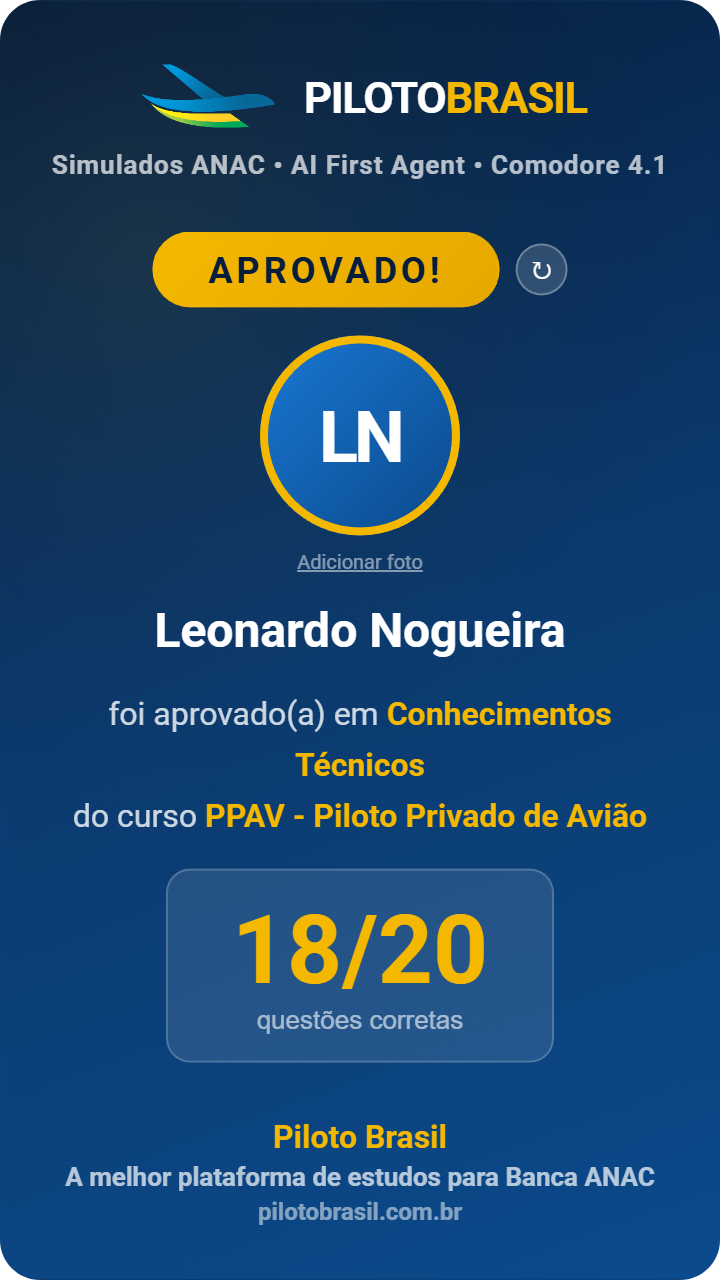The image size is (720, 1280).
Task: Tap the score card panel
Action: click(360, 965)
